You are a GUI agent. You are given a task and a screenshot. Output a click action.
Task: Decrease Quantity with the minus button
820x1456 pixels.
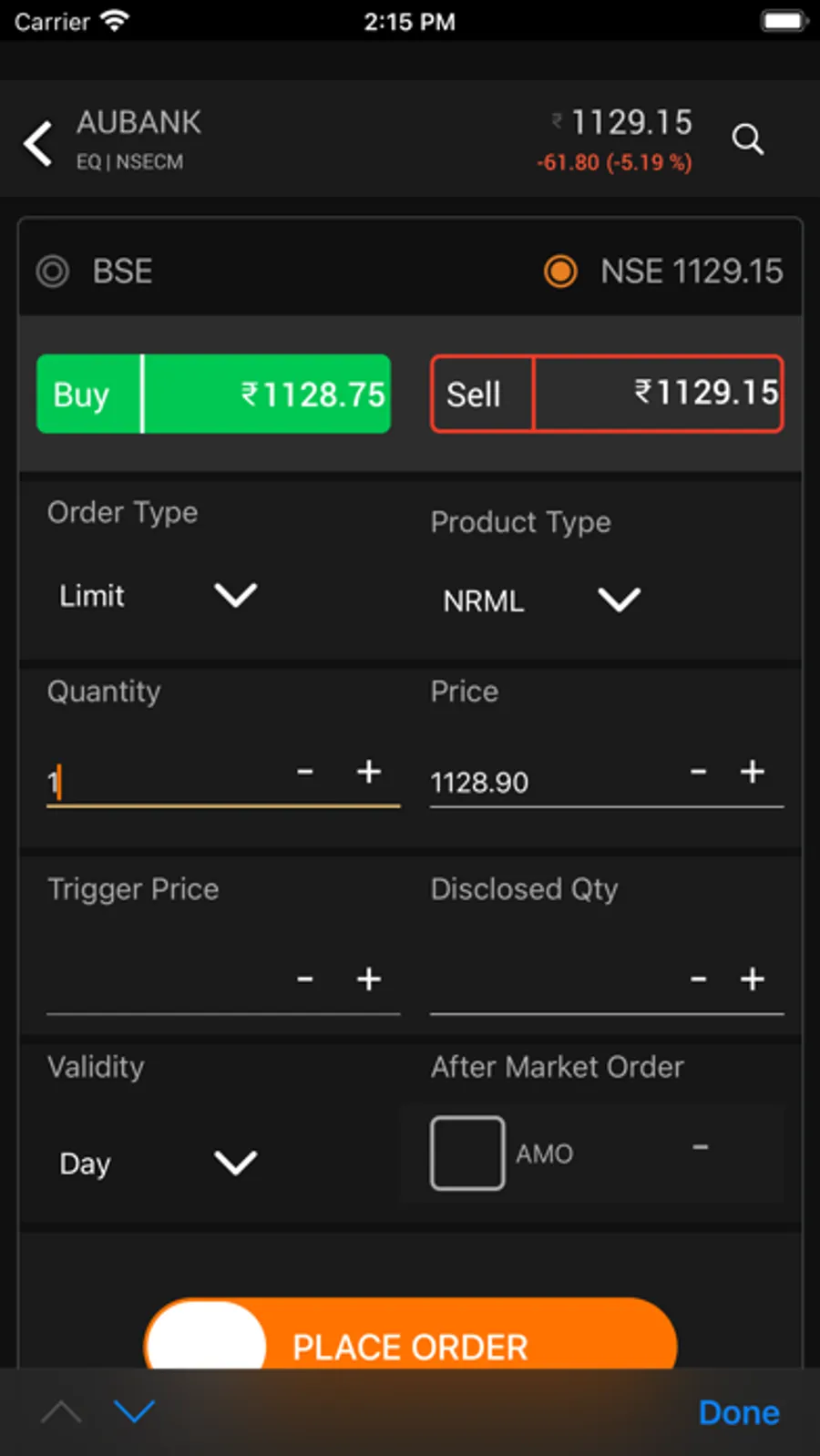(305, 772)
